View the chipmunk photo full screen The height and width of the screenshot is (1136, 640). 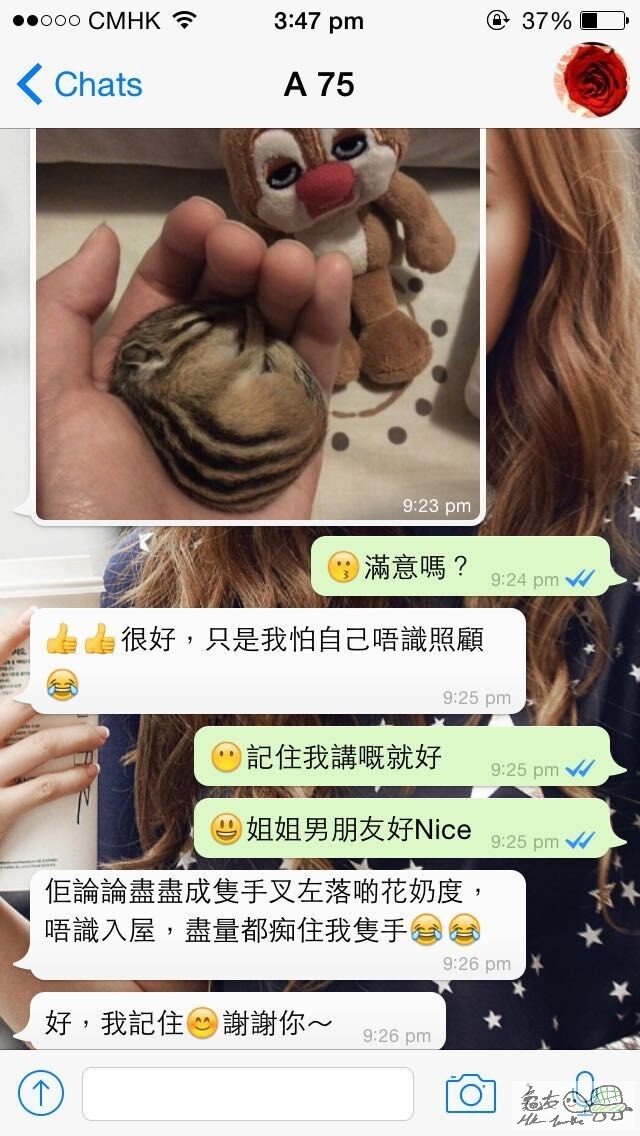point(258,325)
